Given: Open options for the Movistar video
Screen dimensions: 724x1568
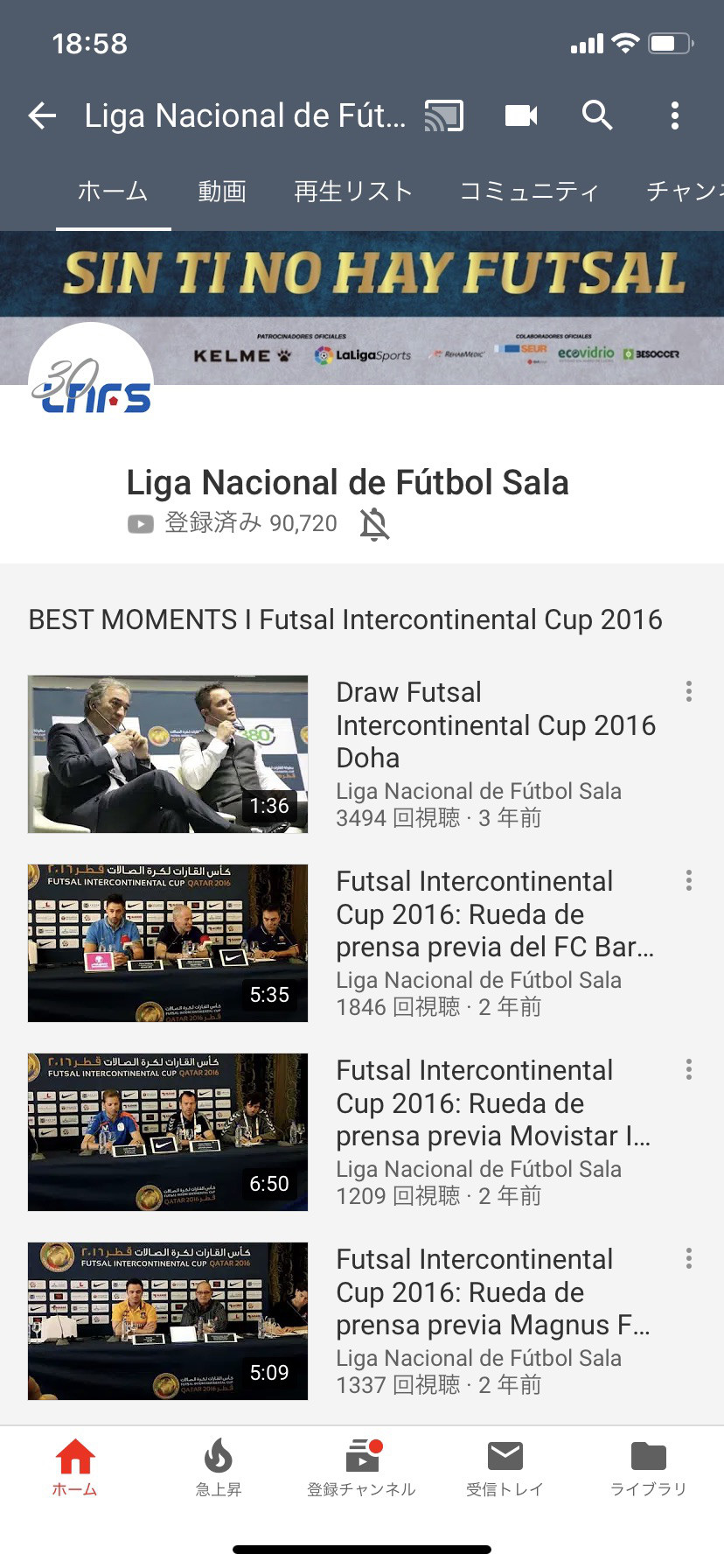Looking at the screenshot, I should (x=689, y=1069).
